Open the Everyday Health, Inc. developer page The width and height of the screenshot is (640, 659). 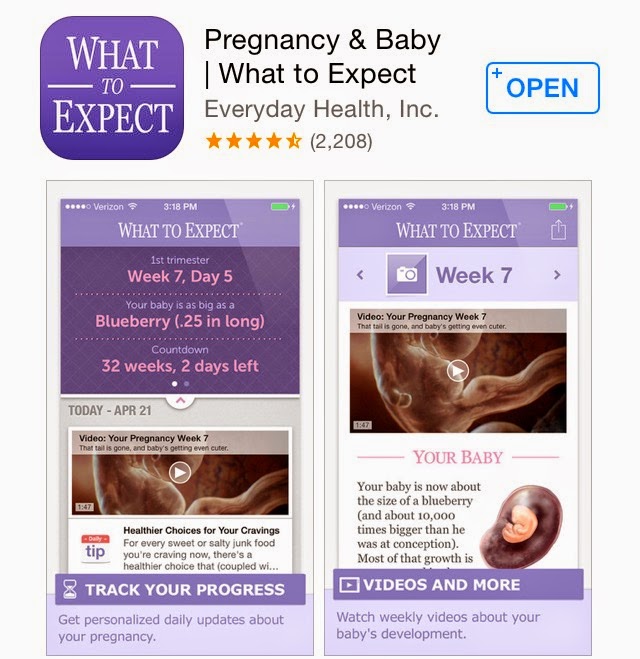click(321, 107)
